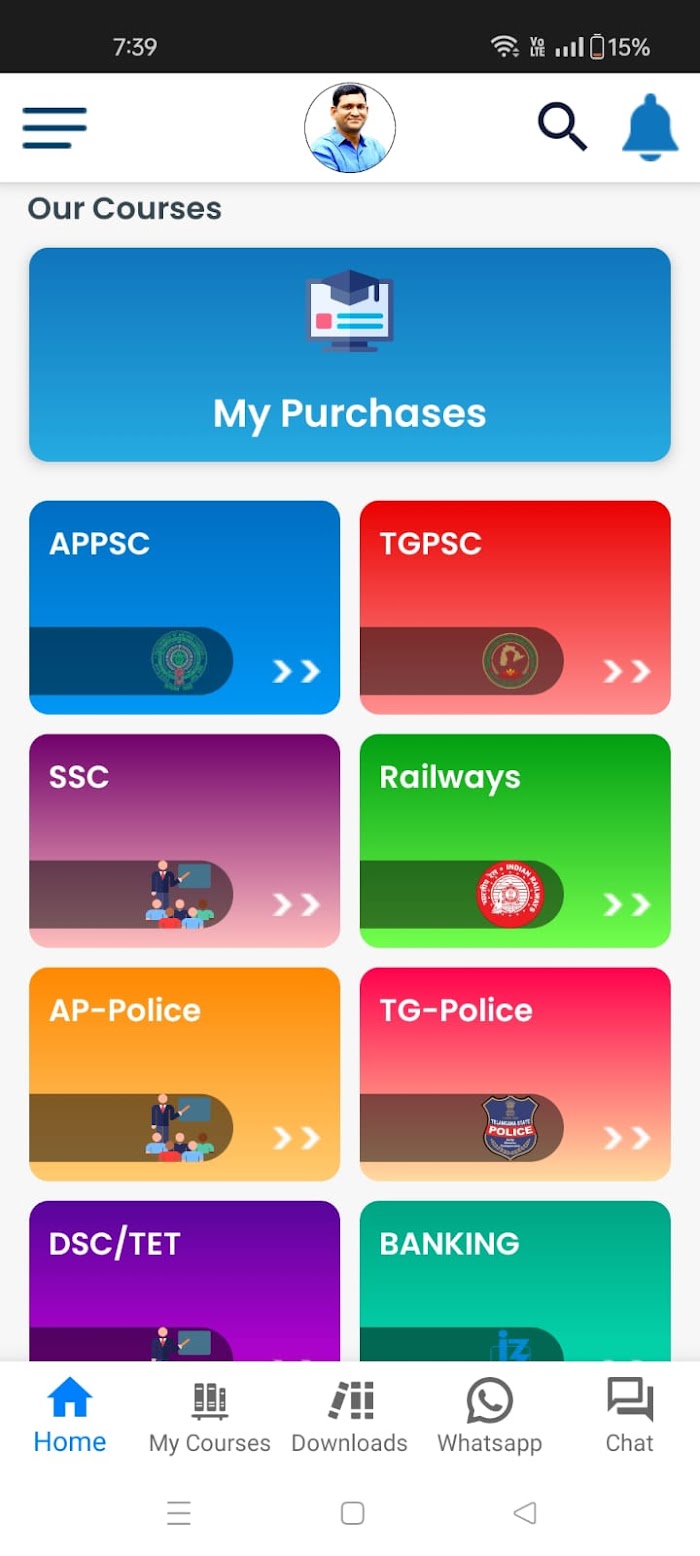Switch to the Chat tab
700x1556 pixels.
pyautogui.click(x=630, y=1415)
